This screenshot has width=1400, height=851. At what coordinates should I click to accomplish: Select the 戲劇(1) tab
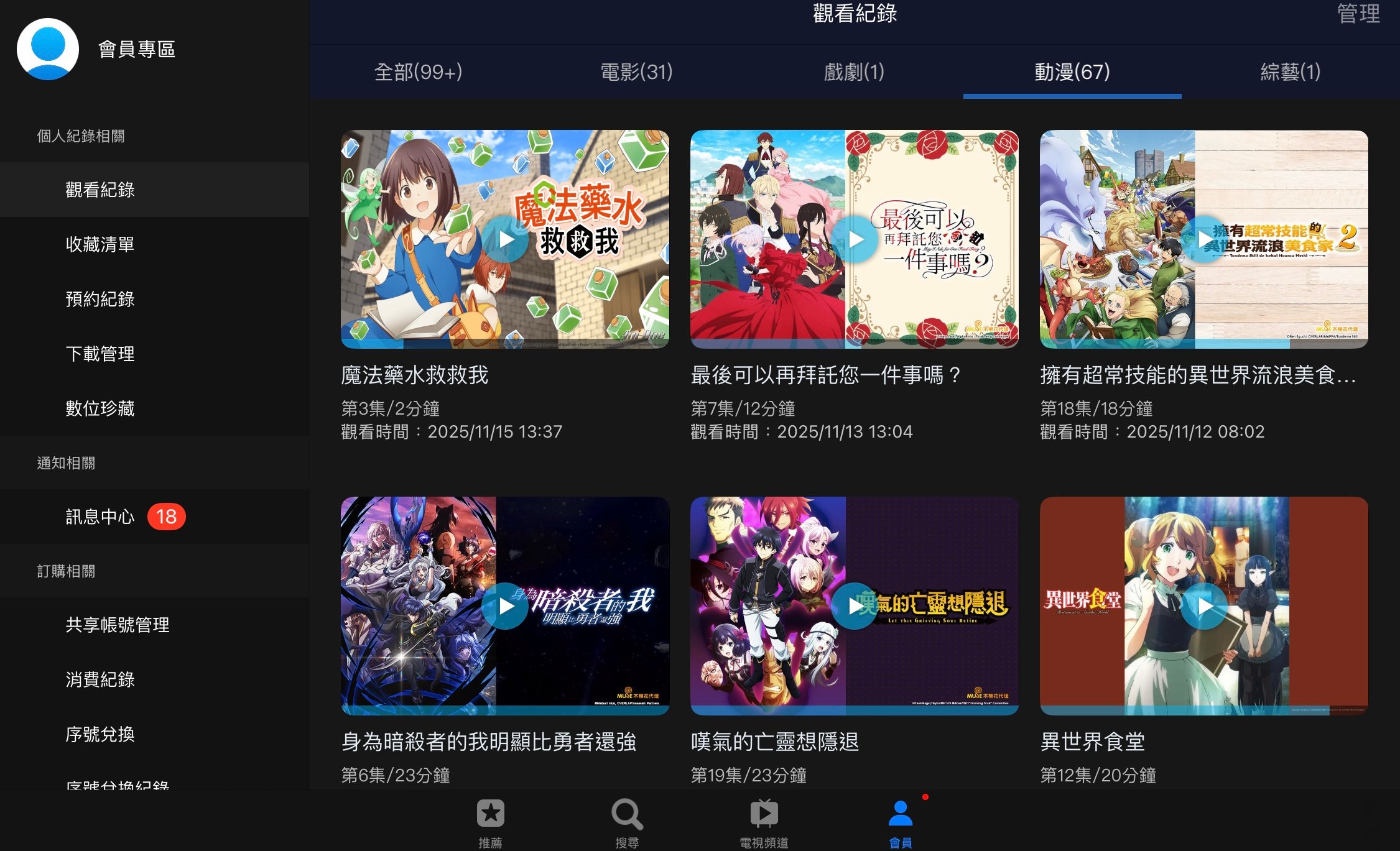tap(853, 72)
